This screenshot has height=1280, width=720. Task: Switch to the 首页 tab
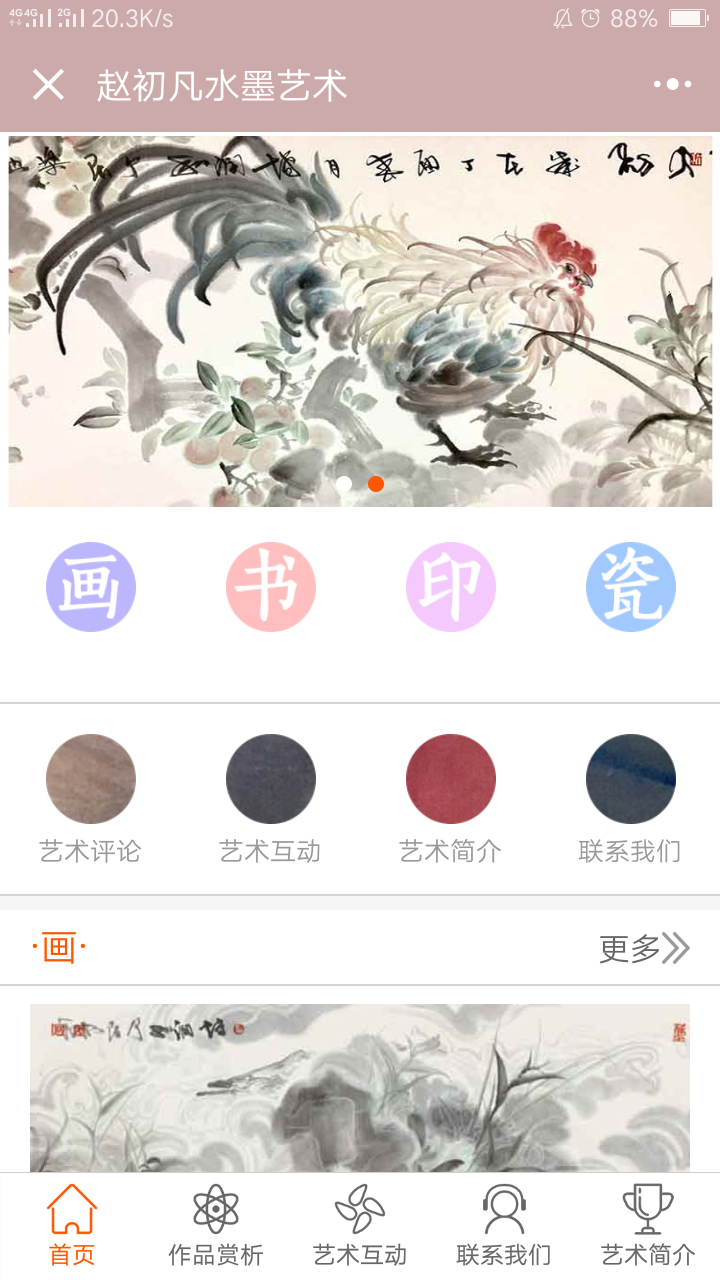point(72,1226)
